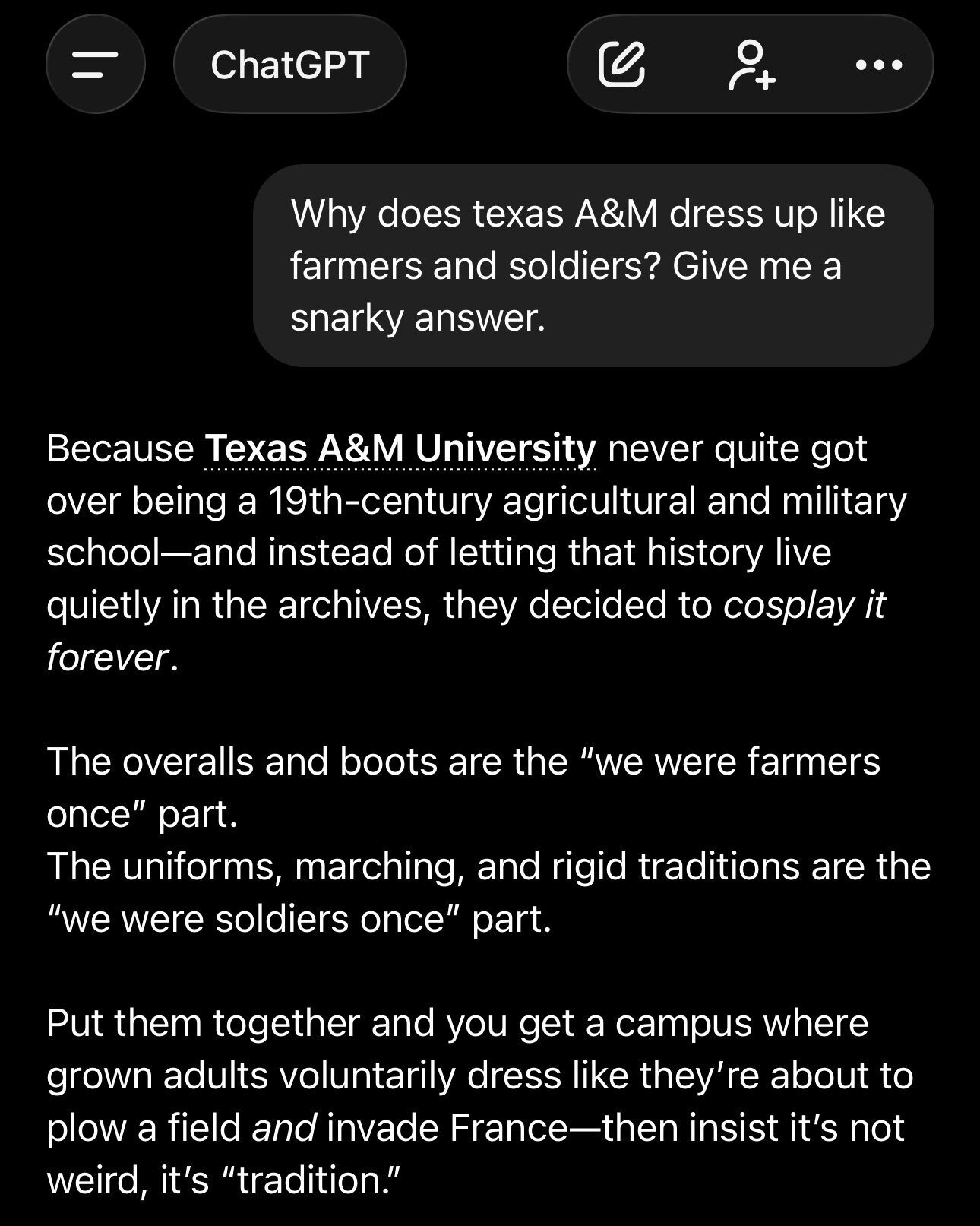Open the sidebar menu button
The image size is (980, 1226).
click(95, 65)
